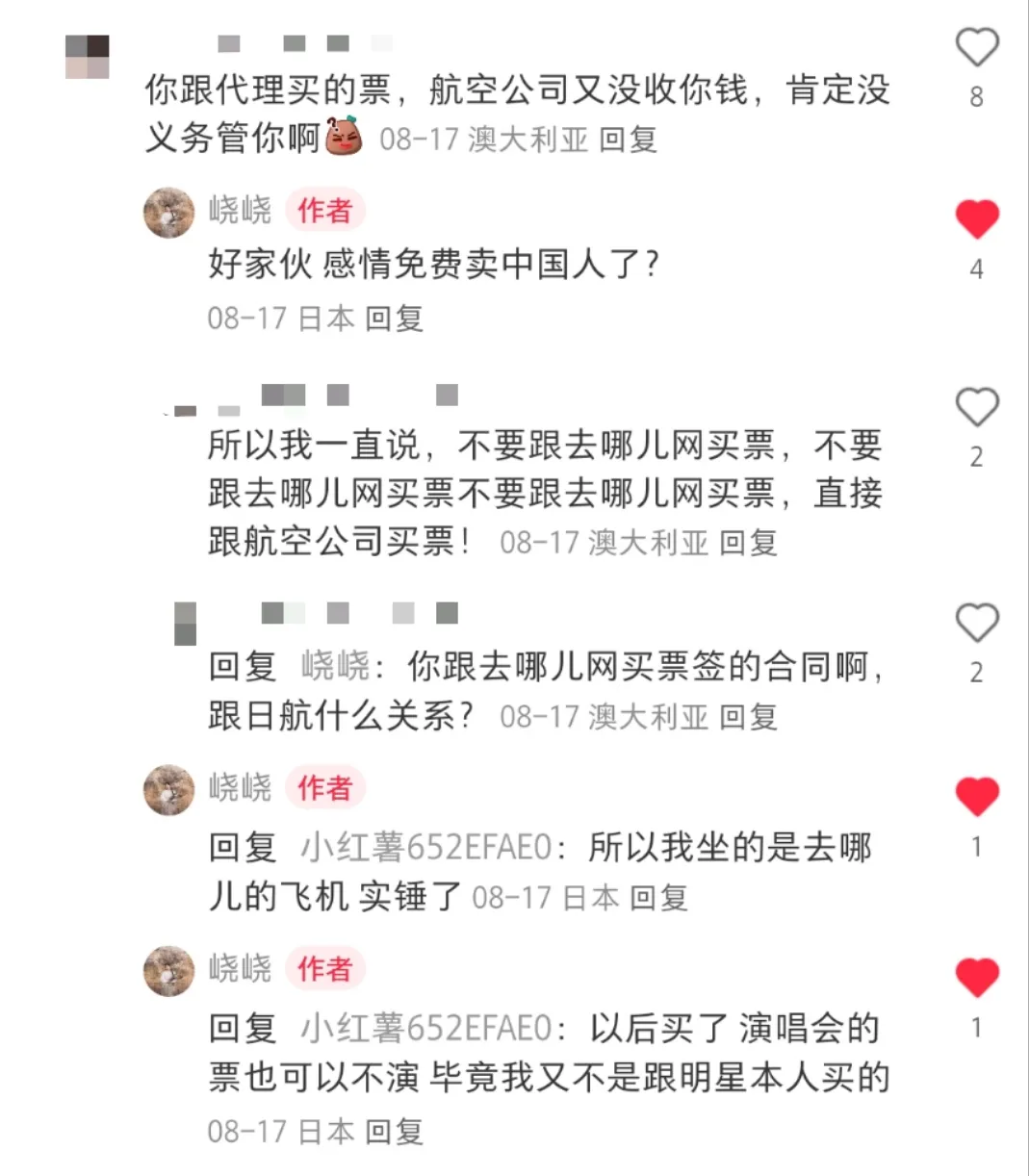Unlike the reply 好家伙 感情免费卖中国人了
Image resolution: width=1029 pixels, height=1176 pixels.
click(x=976, y=219)
